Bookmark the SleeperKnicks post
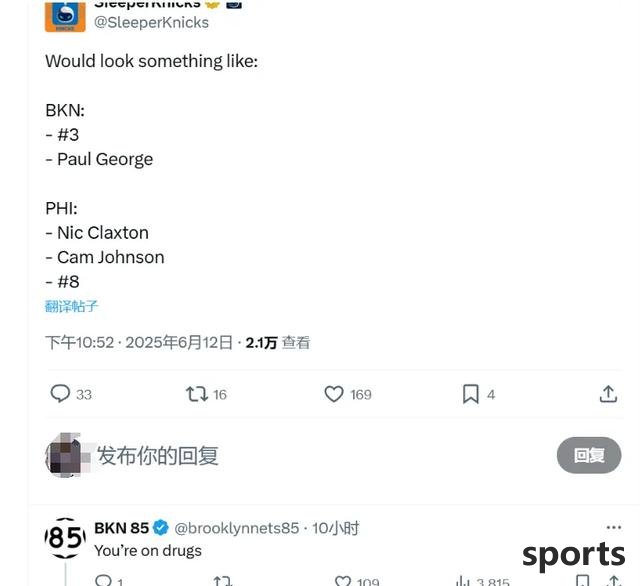Viewport: 640px width, 586px height. 470,394
